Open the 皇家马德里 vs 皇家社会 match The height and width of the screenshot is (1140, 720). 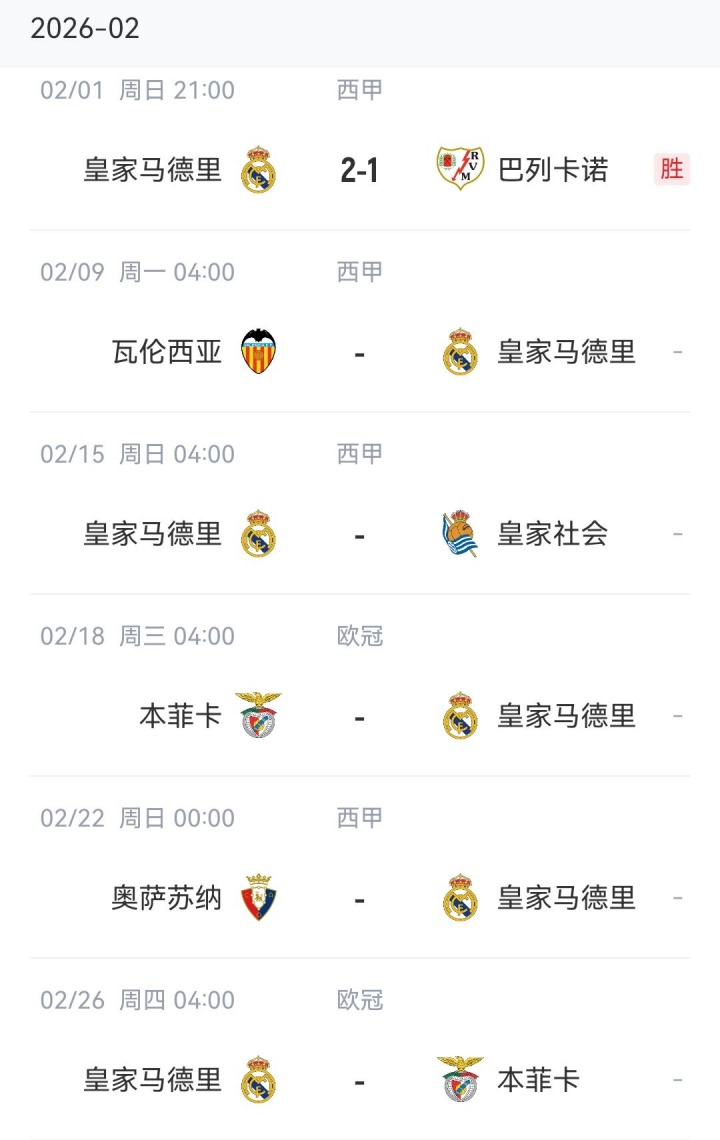click(359, 534)
